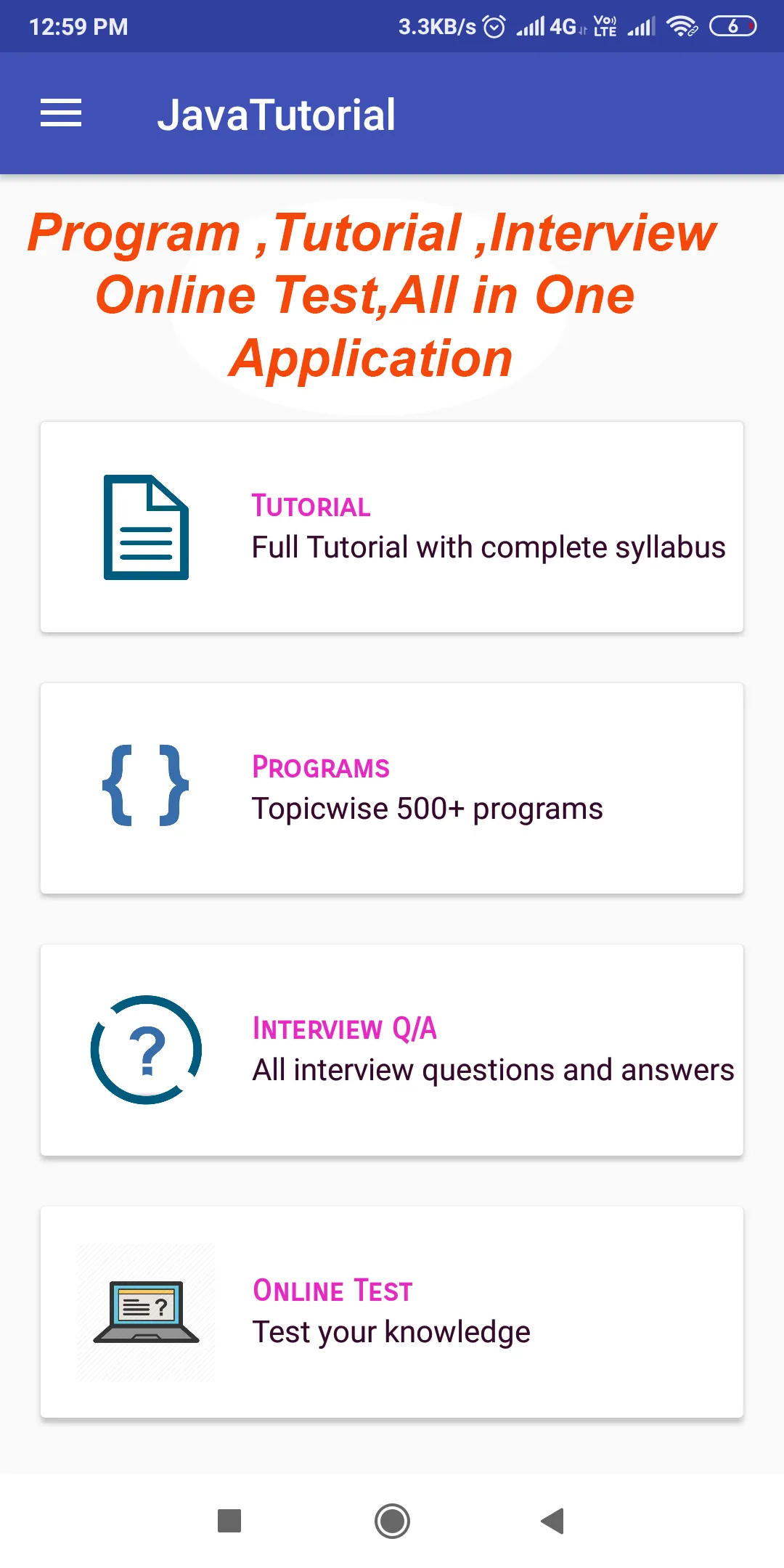Screen dimensions: 784x1568
Task: Open the Interview Q/A card
Action: [392, 1050]
